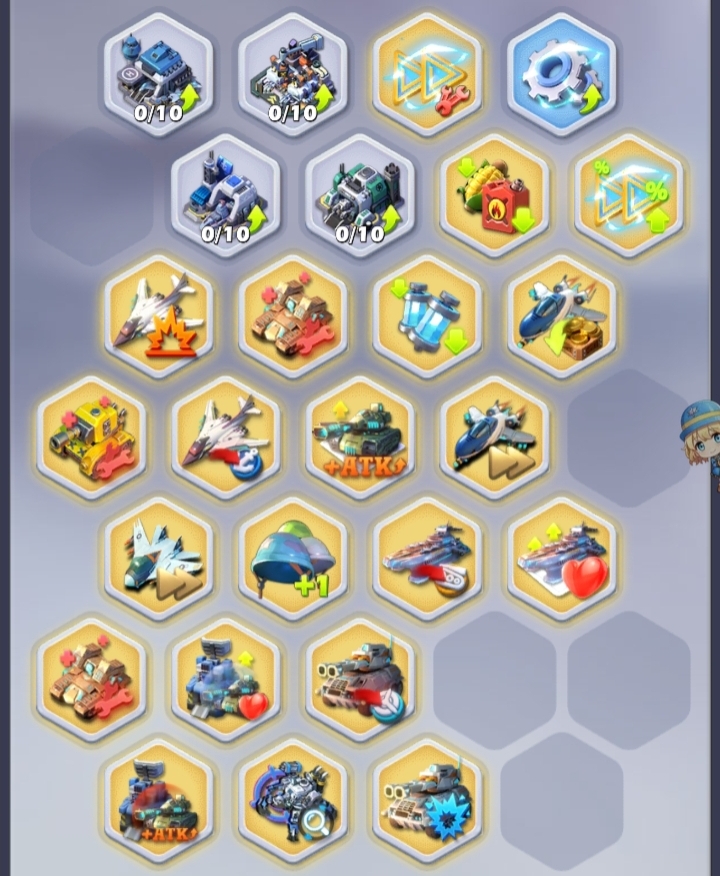This screenshot has height=876, width=720.
Task: Open the blue bottles with down arrows node
Action: (427, 316)
